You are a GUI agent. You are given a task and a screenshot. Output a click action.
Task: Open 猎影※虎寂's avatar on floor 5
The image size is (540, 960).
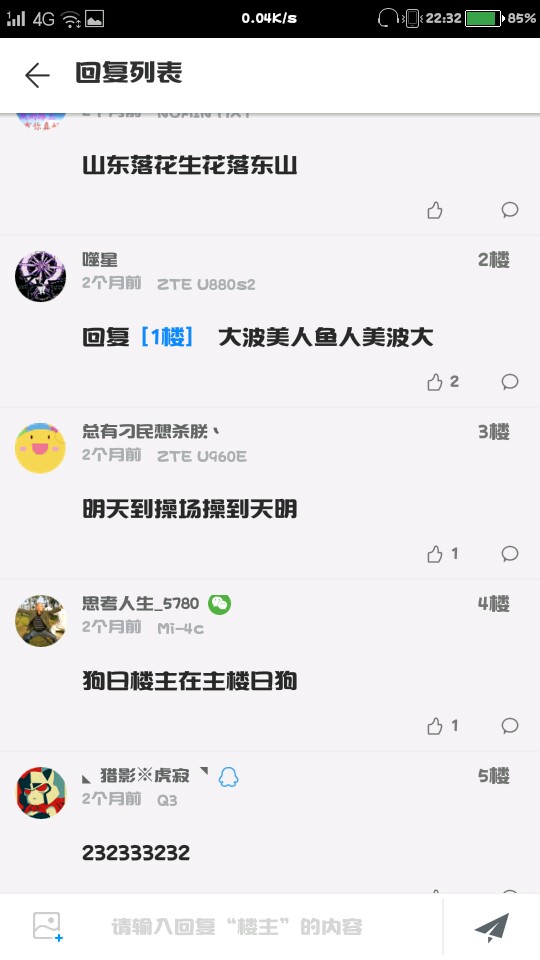40,792
